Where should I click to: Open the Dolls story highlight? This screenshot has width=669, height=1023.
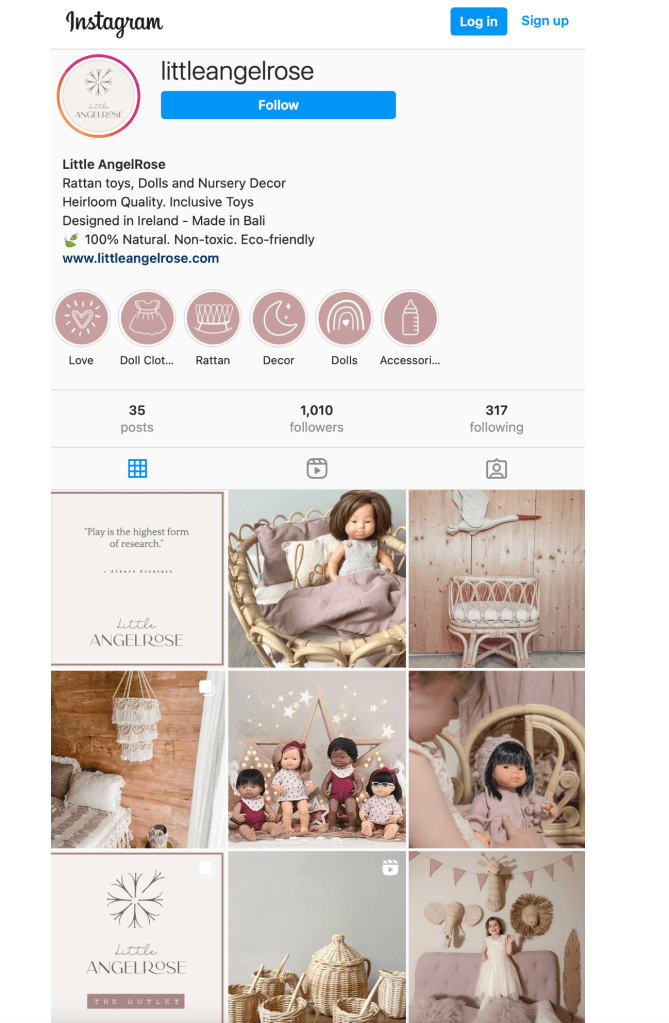click(x=344, y=319)
